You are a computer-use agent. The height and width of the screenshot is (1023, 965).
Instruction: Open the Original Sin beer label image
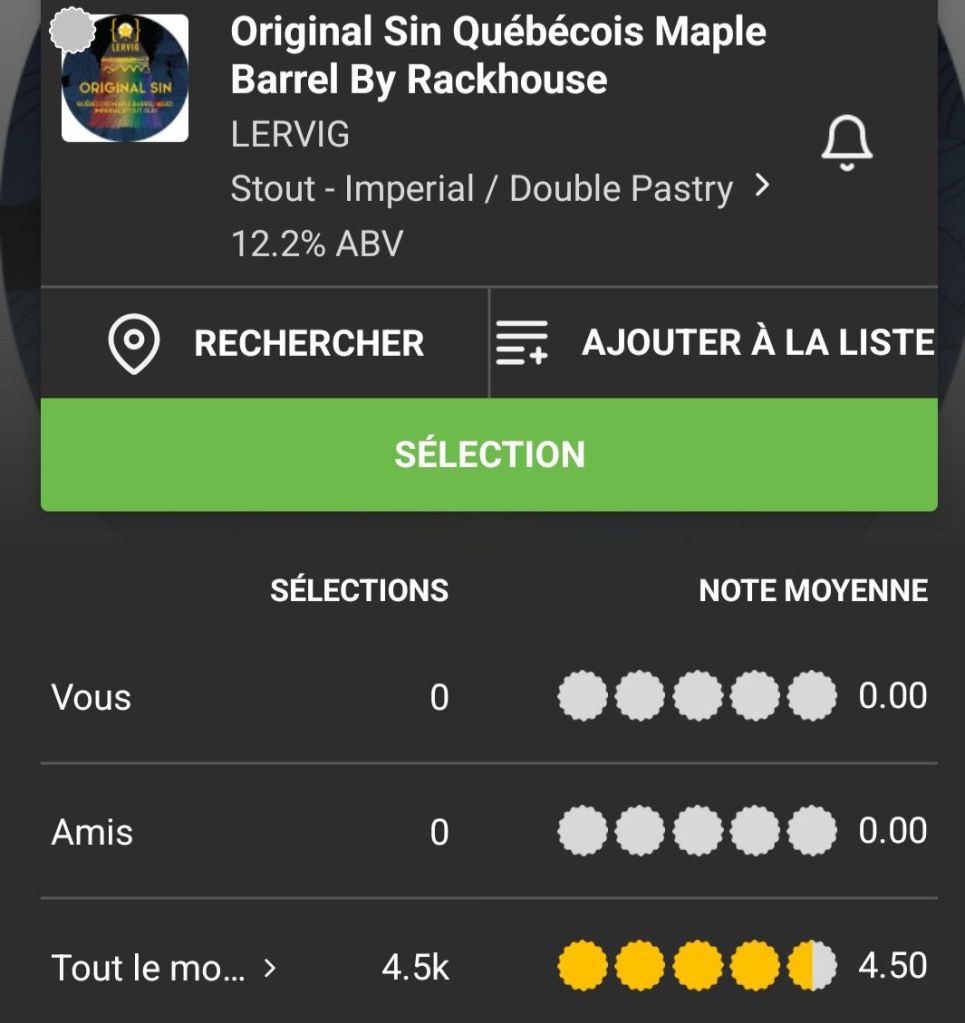(125, 78)
